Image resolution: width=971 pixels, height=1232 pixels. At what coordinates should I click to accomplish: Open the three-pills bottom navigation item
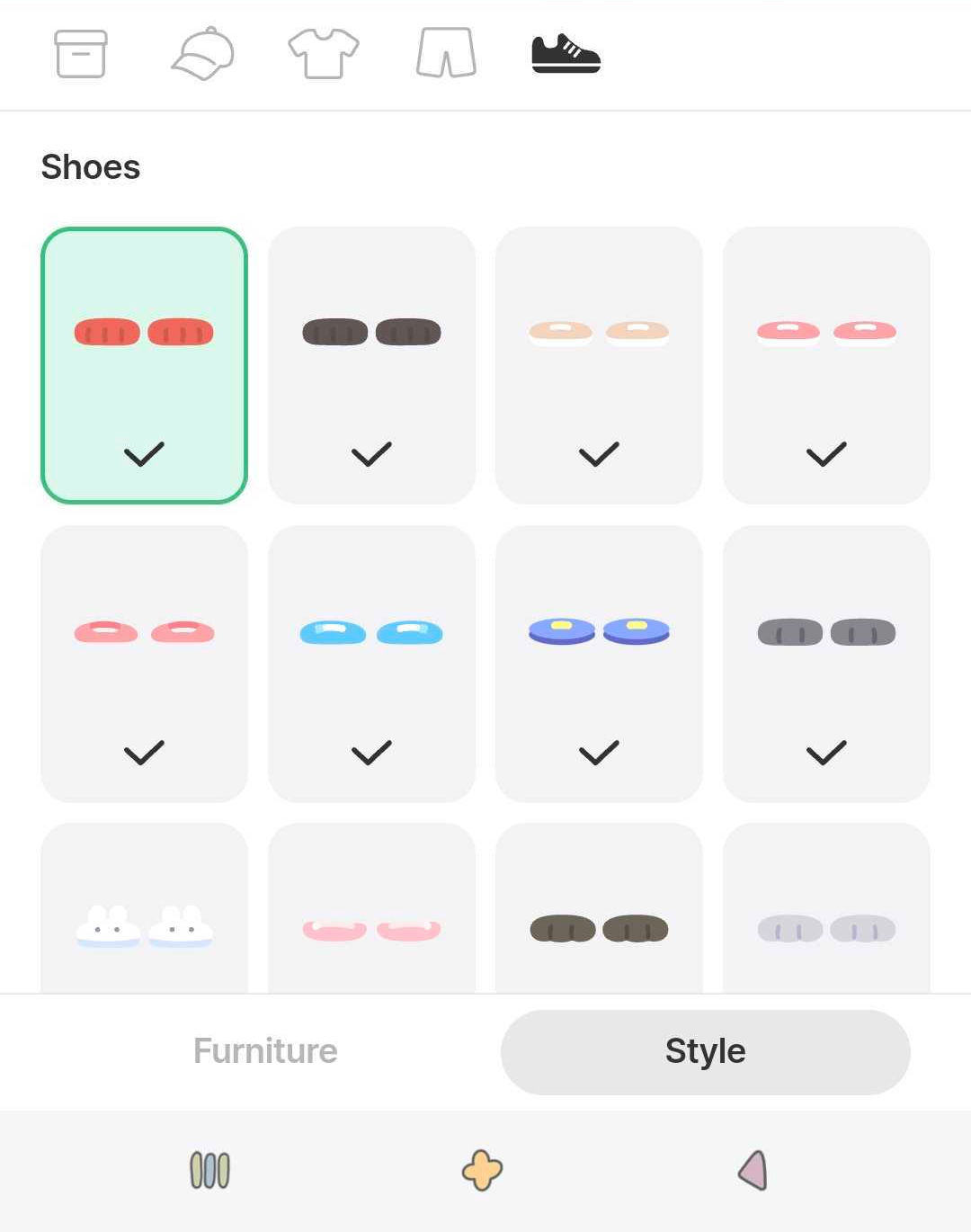coord(209,1171)
